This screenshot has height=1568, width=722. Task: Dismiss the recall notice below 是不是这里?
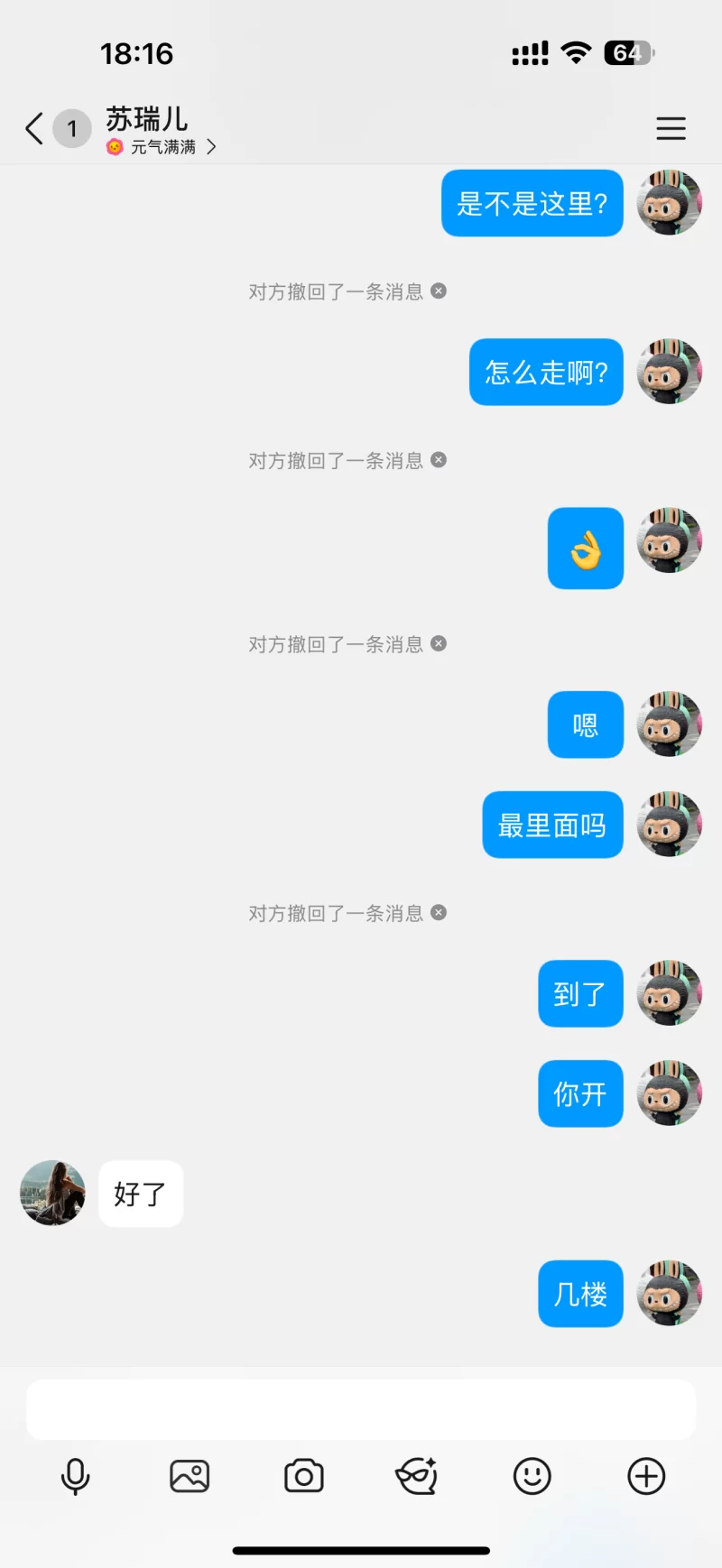coord(439,291)
